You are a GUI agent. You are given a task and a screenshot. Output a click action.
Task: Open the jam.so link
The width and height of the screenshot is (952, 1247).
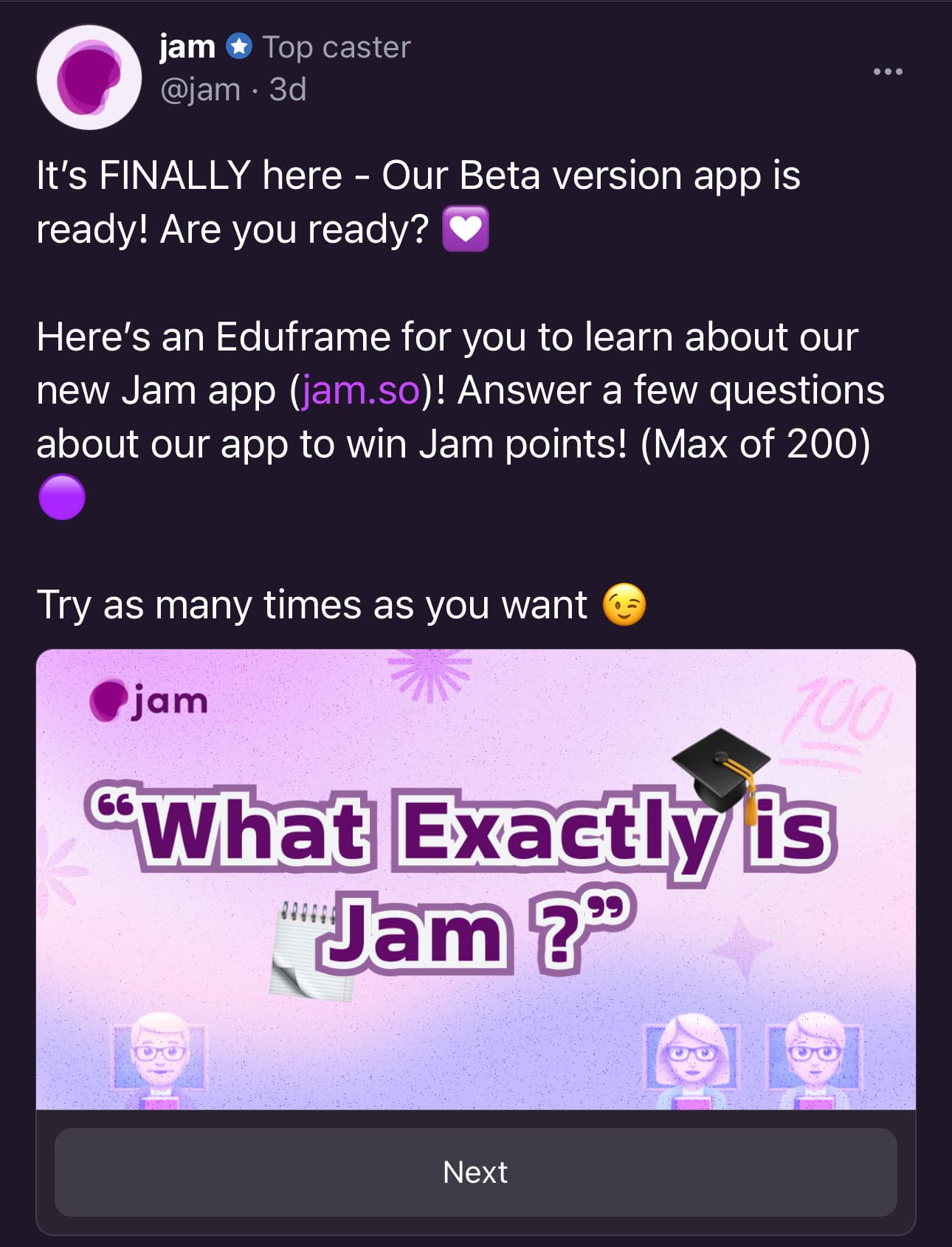click(359, 390)
